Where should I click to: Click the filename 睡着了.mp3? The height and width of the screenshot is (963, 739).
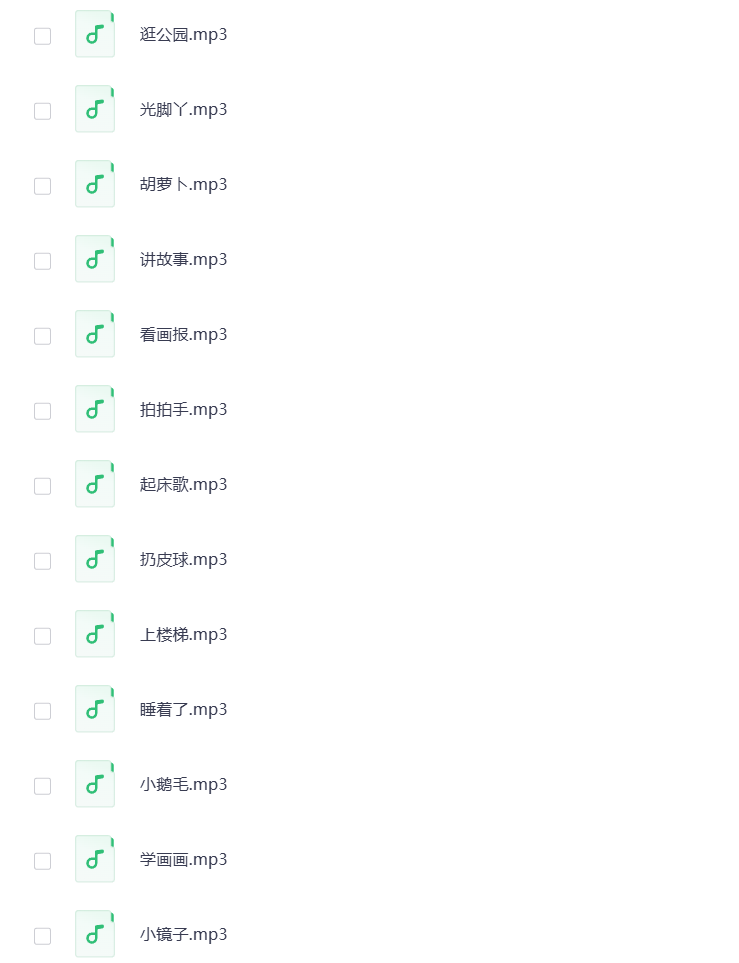183,709
